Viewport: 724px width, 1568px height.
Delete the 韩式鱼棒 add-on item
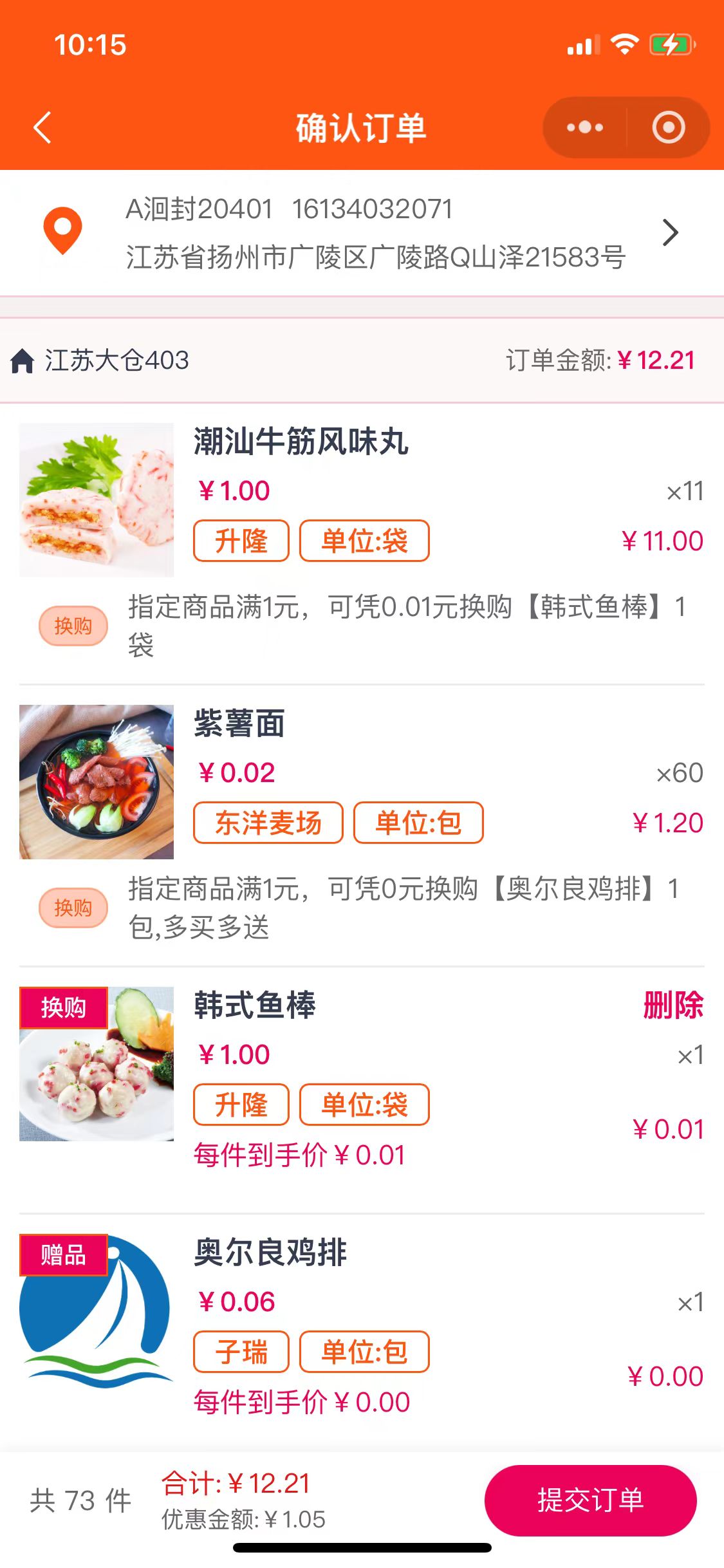point(673,1005)
